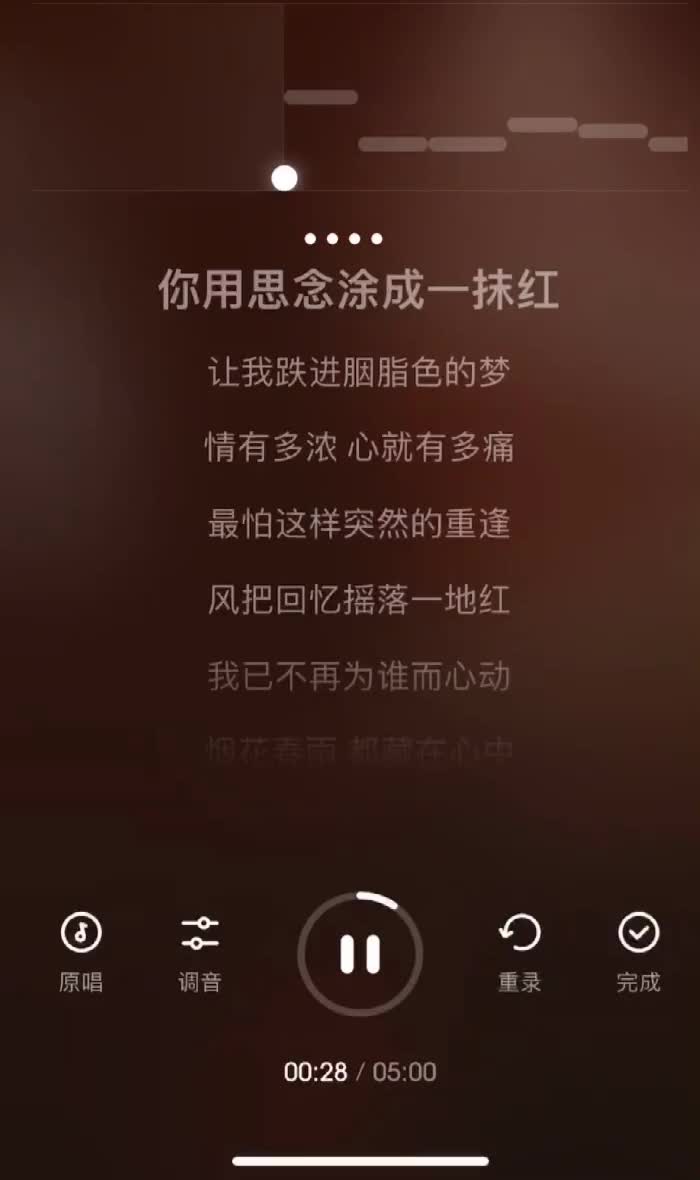Pause the karaoke recording
Image resolution: width=700 pixels, height=1180 pixels.
click(360, 954)
